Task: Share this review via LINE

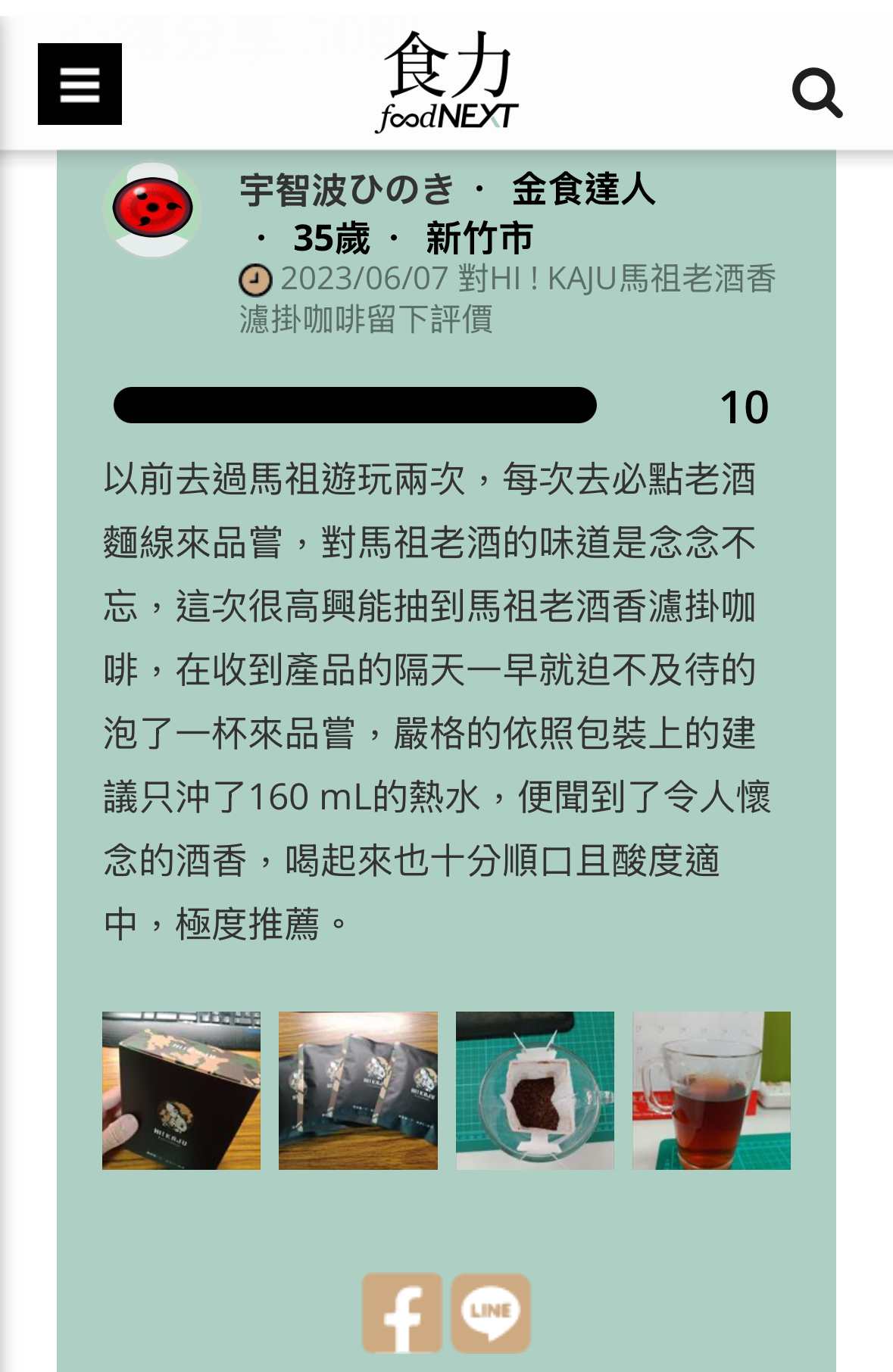Action: tap(491, 1312)
